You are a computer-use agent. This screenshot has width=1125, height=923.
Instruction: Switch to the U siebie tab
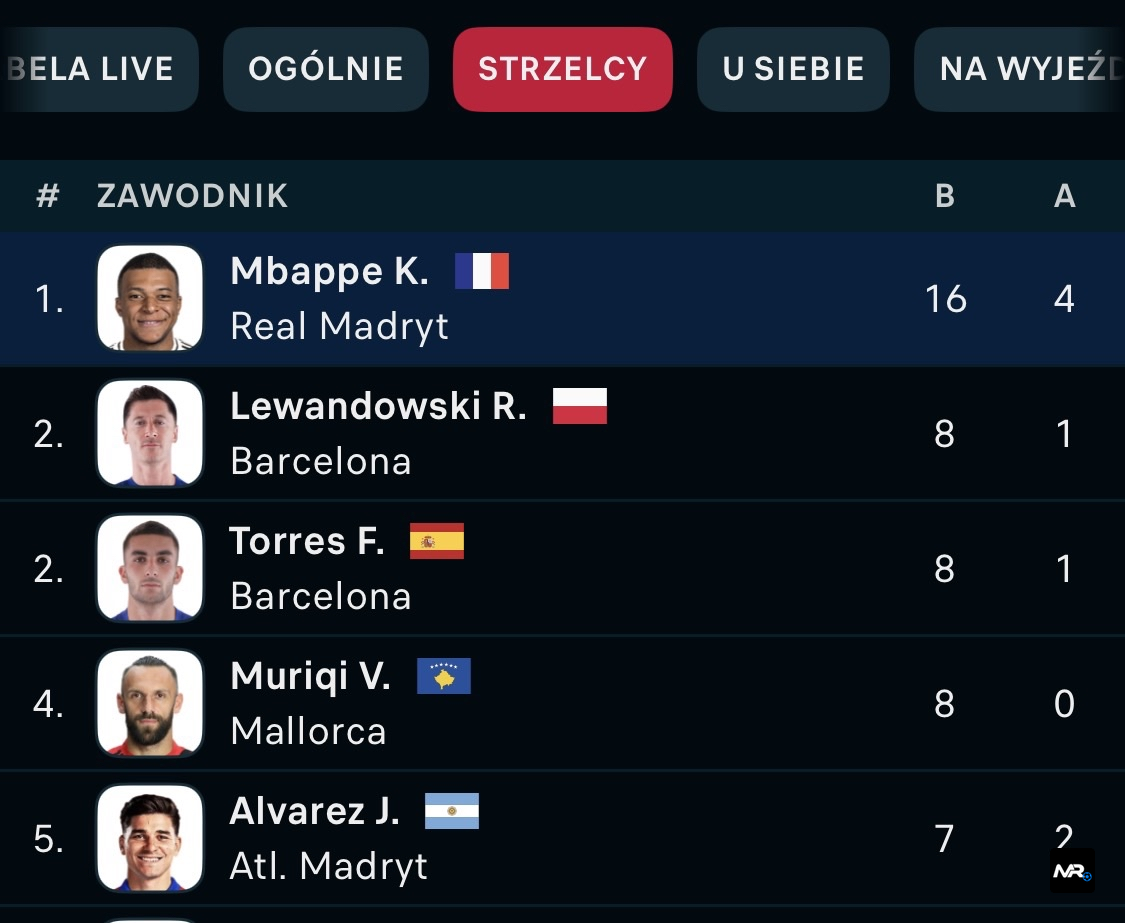(x=793, y=69)
